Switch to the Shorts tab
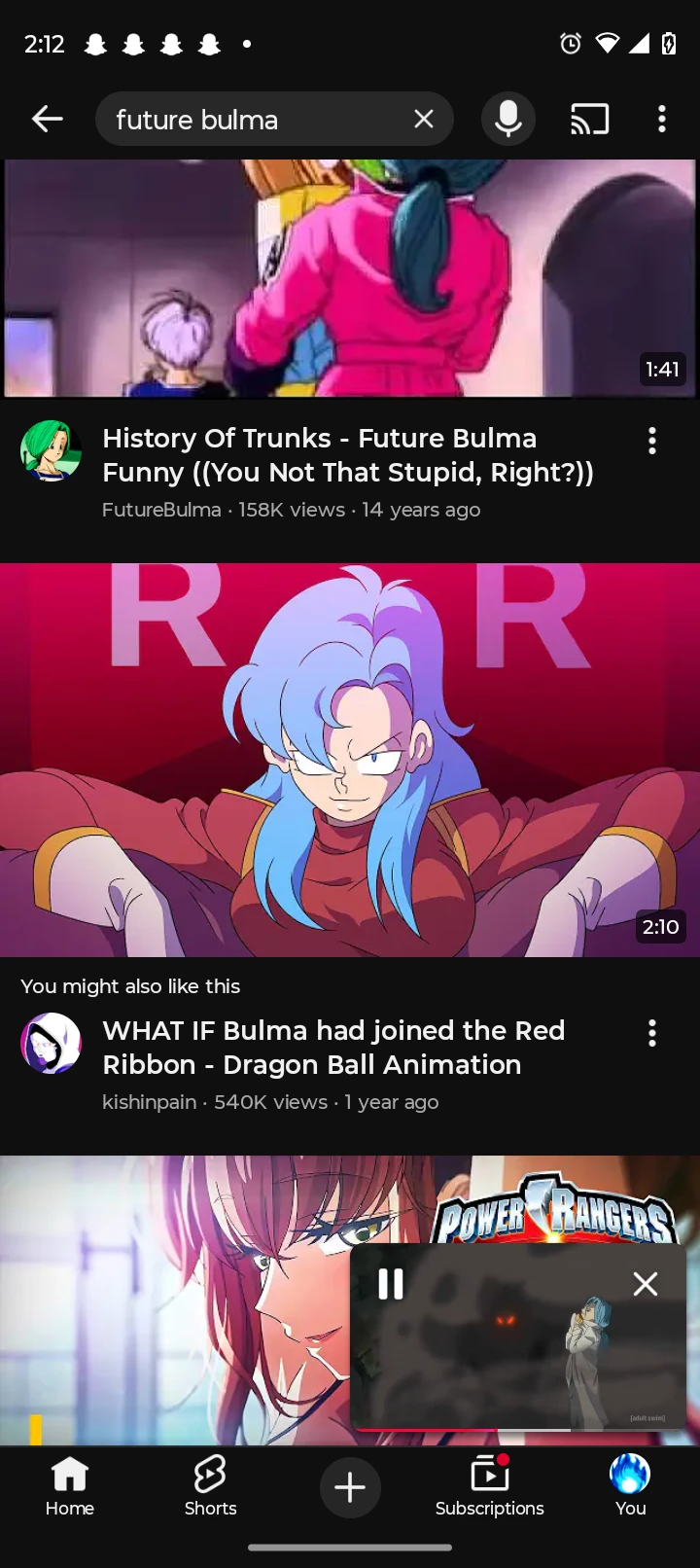Viewport: 700px width, 1568px height. pyautogui.click(x=210, y=1486)
